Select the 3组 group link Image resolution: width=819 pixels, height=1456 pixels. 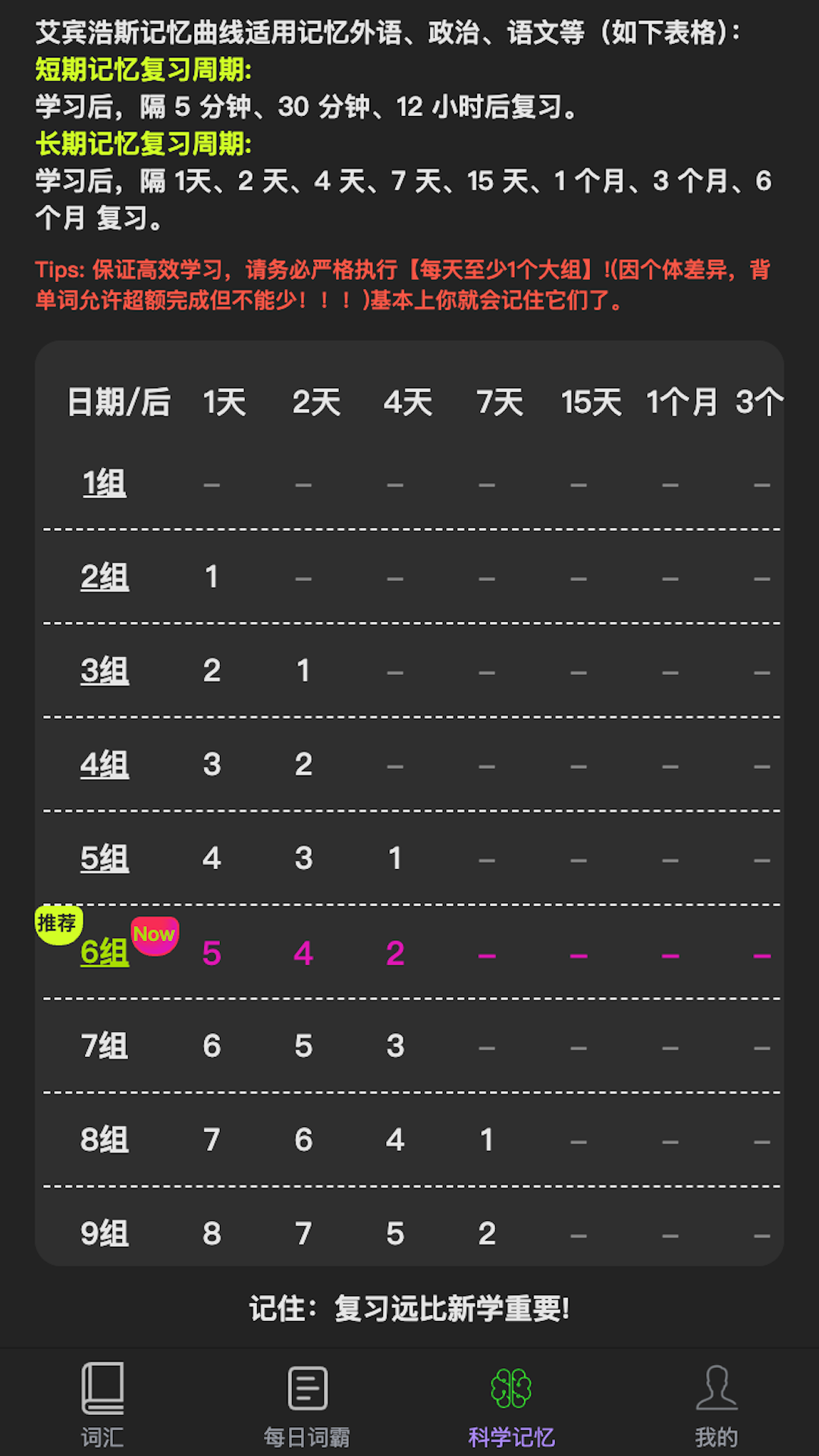pos(104,671)
